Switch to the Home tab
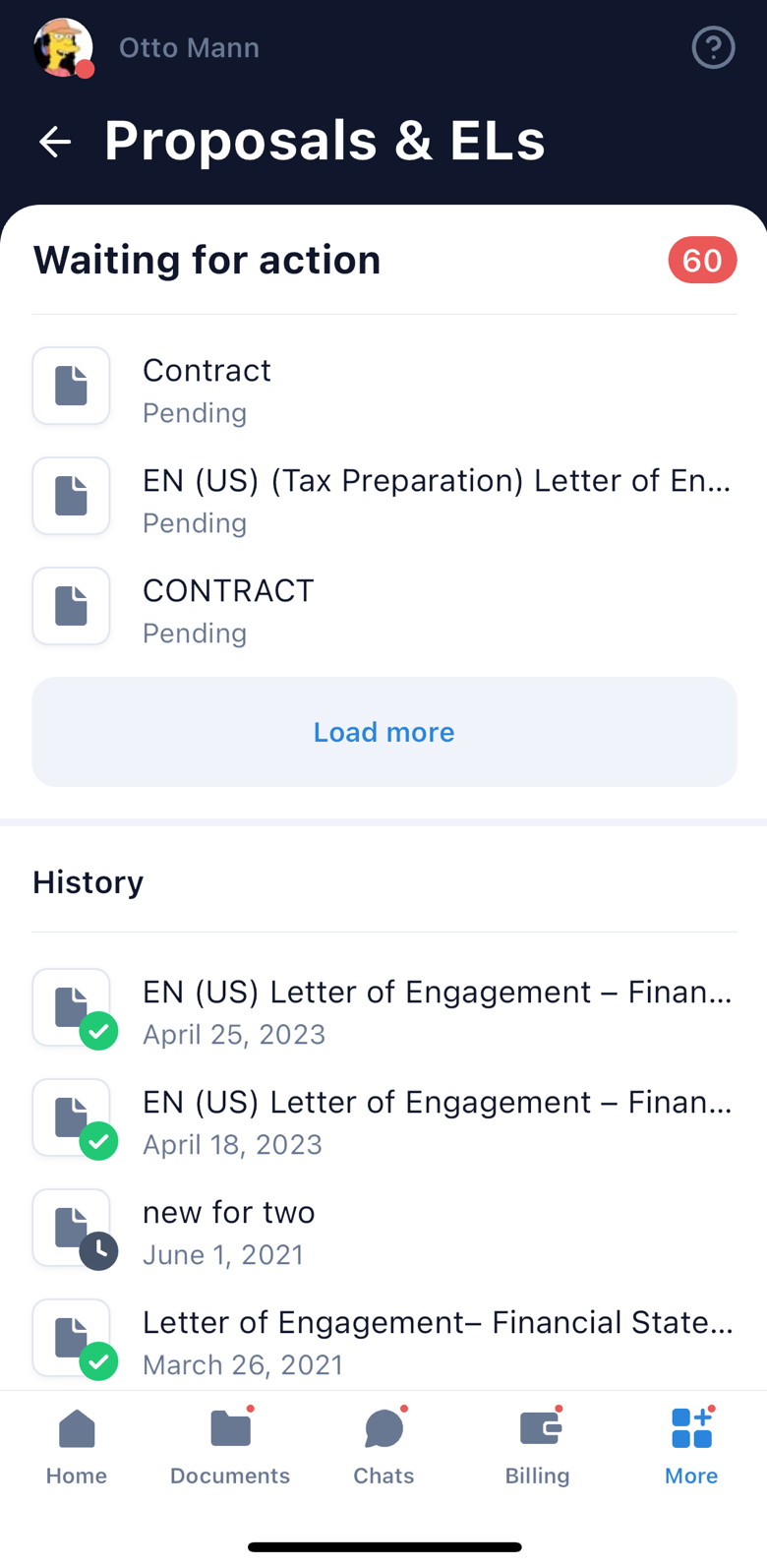The image size is (767, 1568). (77, 1446)
